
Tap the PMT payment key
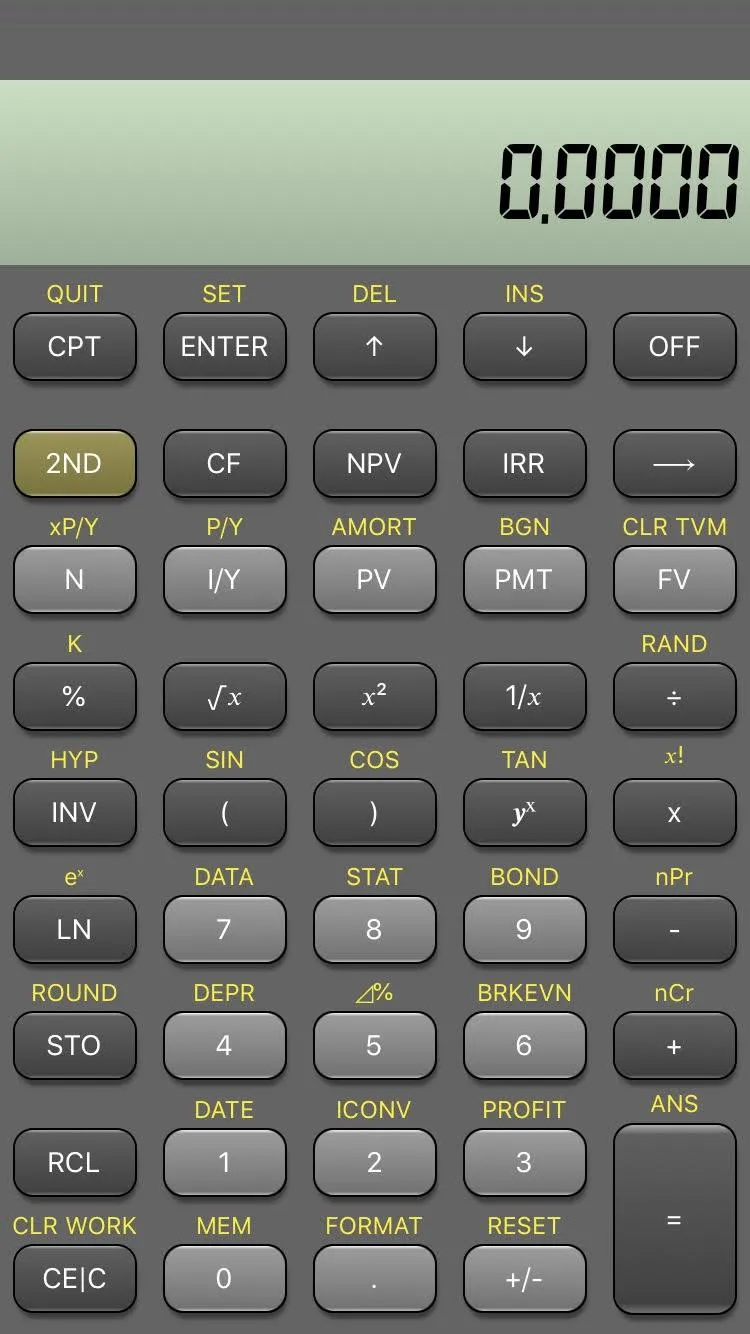[524, 580]
